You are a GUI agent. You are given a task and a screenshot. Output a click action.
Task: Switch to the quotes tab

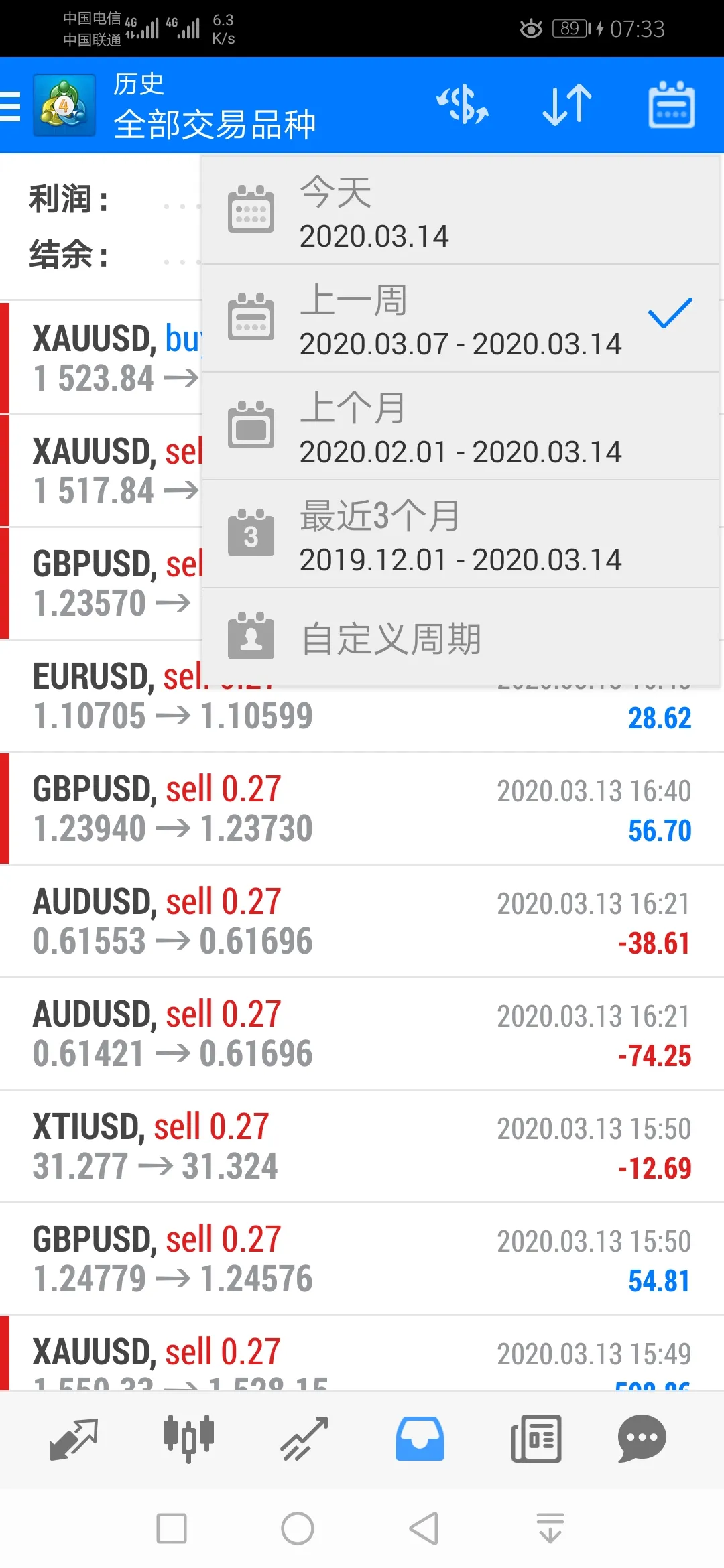click(74, 1439)
